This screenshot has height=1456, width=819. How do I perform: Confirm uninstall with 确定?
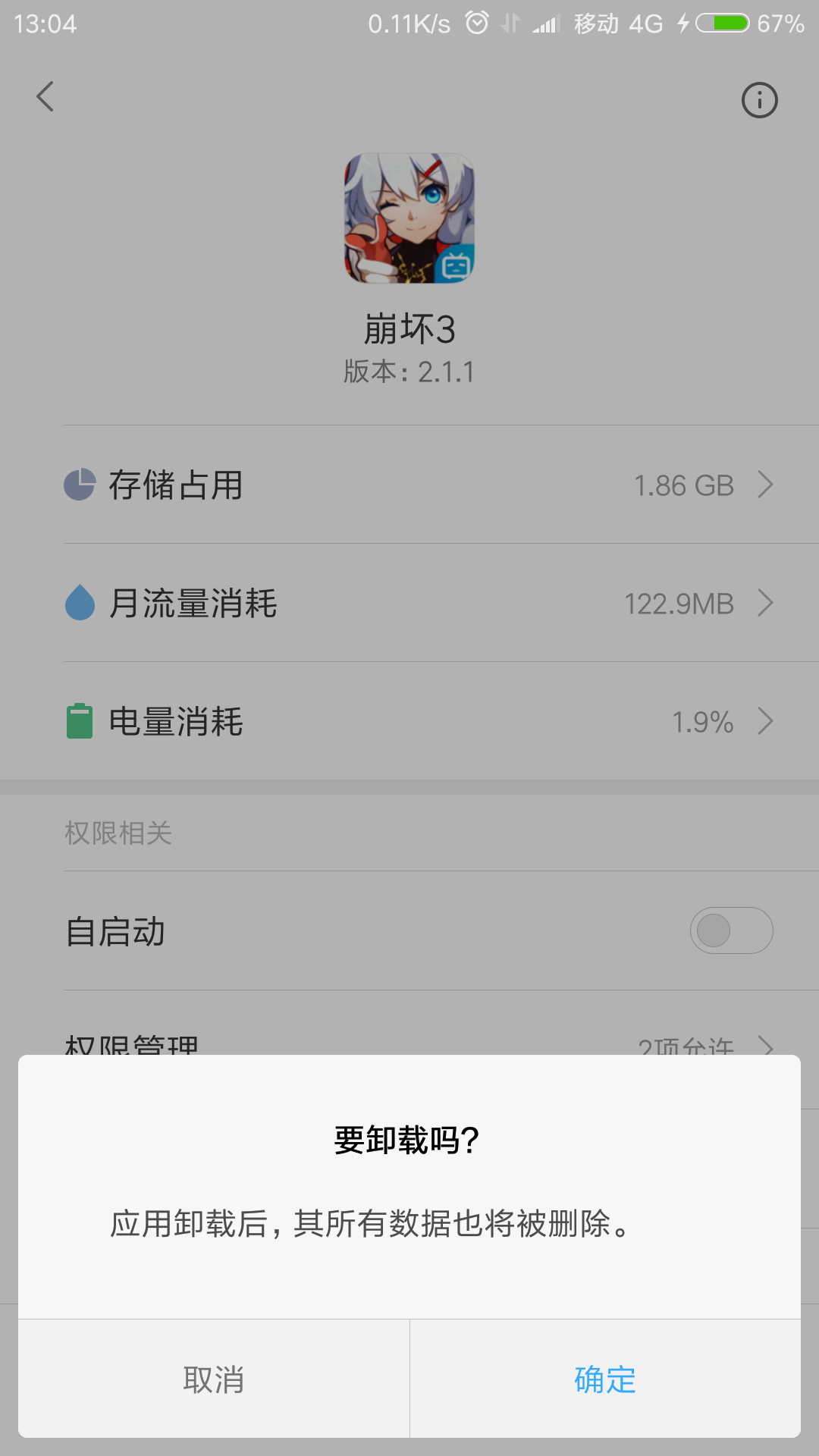[605, 1379]
